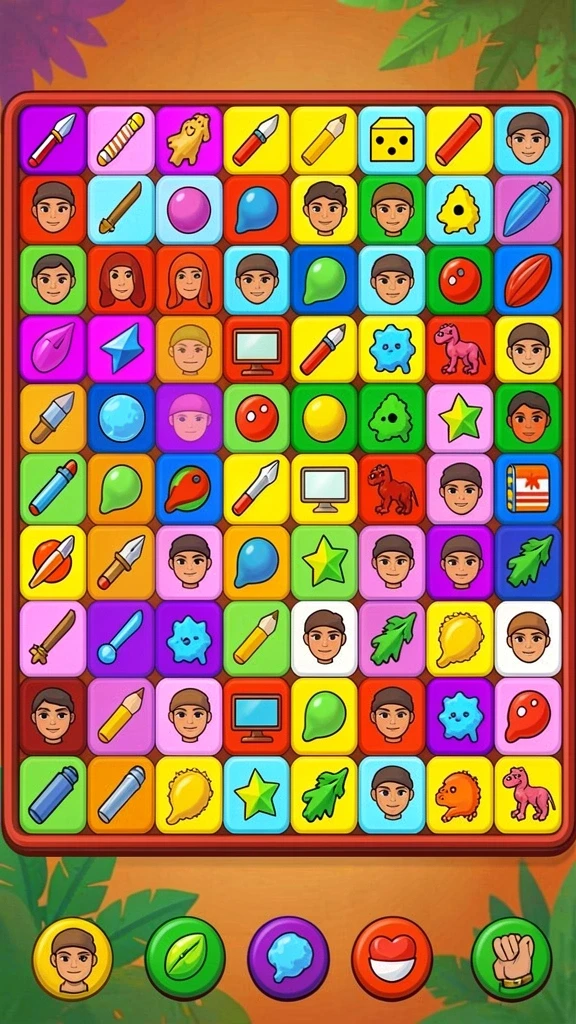Select the green star on light blue tile
This screenshot has width=576, height=1024.
pos(256,794)
